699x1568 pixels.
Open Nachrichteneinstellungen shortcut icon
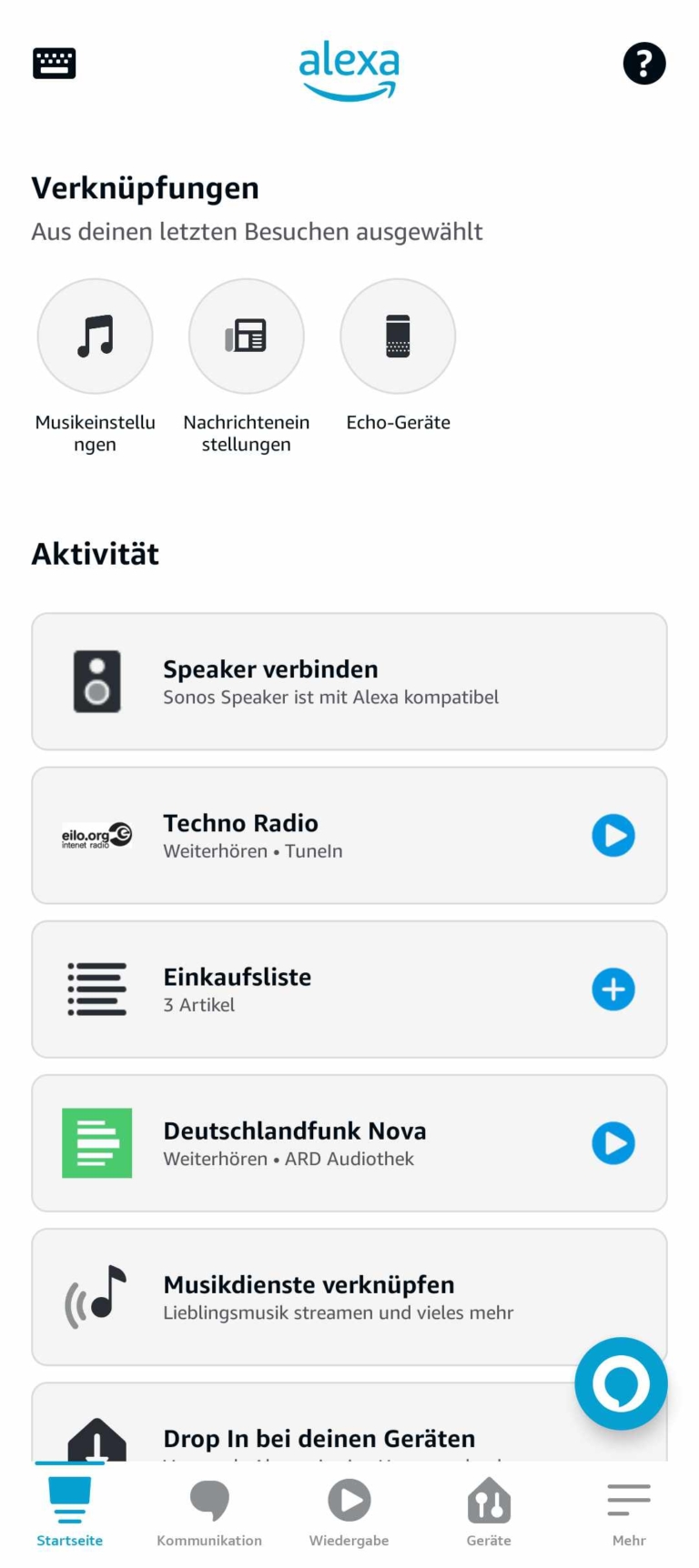(246, 336)
